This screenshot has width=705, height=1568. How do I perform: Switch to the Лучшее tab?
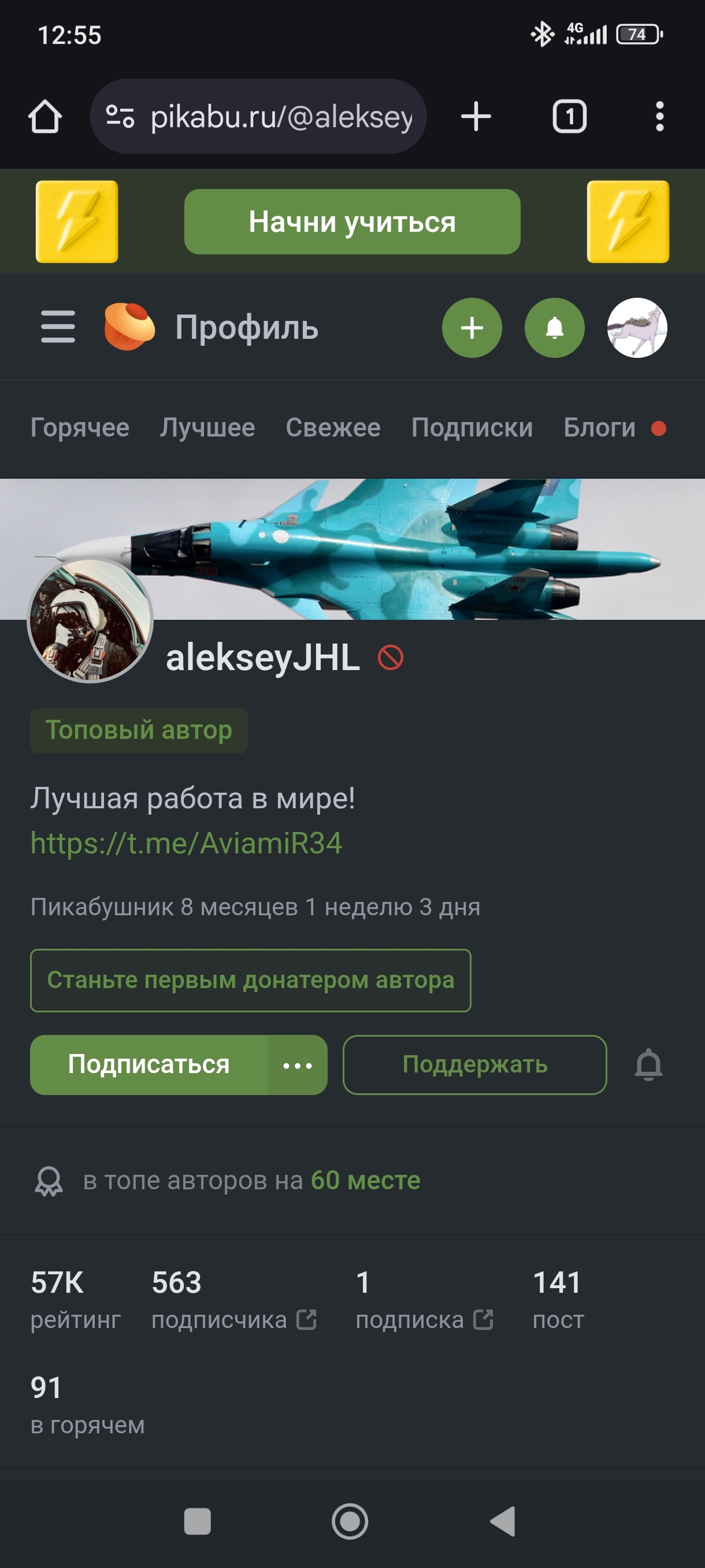(x=207, y=428)
